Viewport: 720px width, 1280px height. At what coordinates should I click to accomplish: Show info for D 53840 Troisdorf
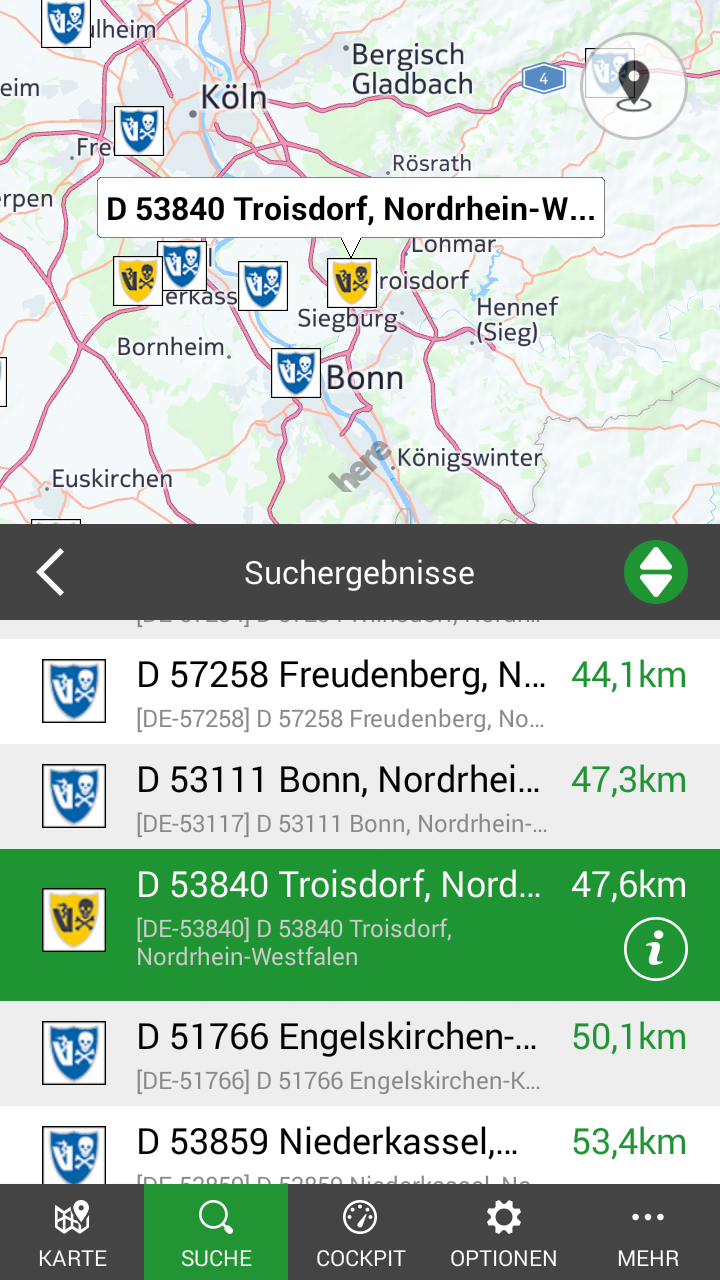coord(655,949)
